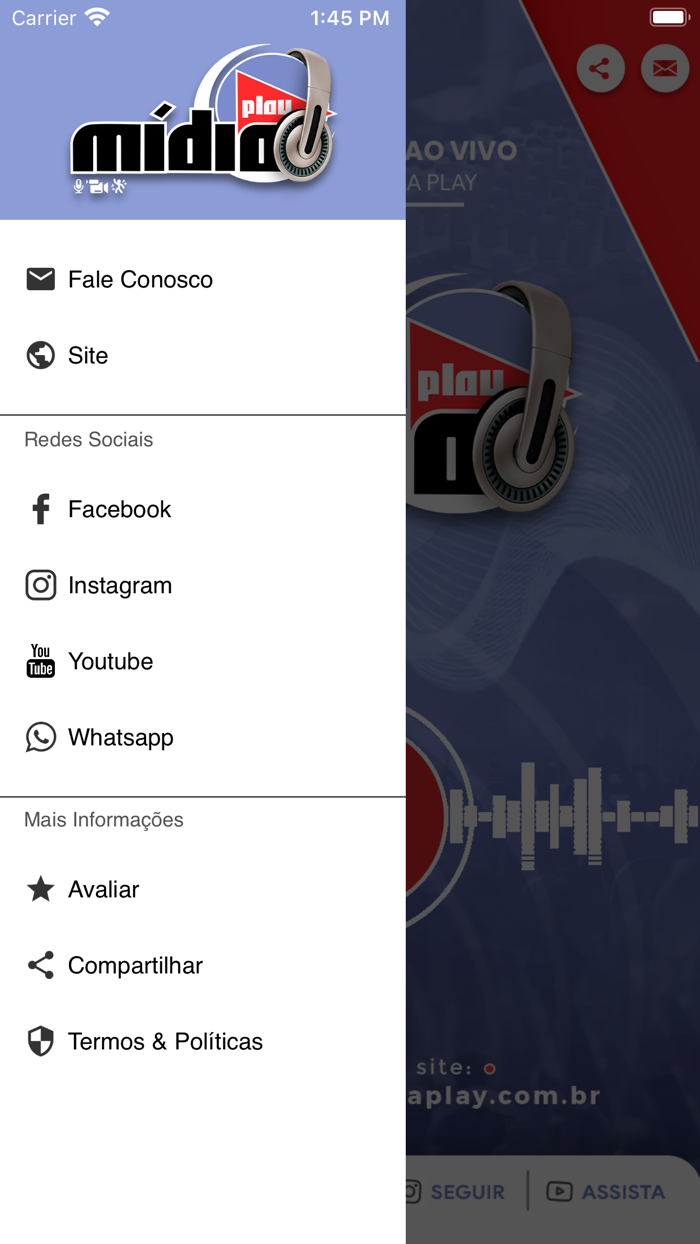This screenshot has height=1244, width=700.
Task: Open Fale Conosco contact option
Action: (x=140, y=279)
